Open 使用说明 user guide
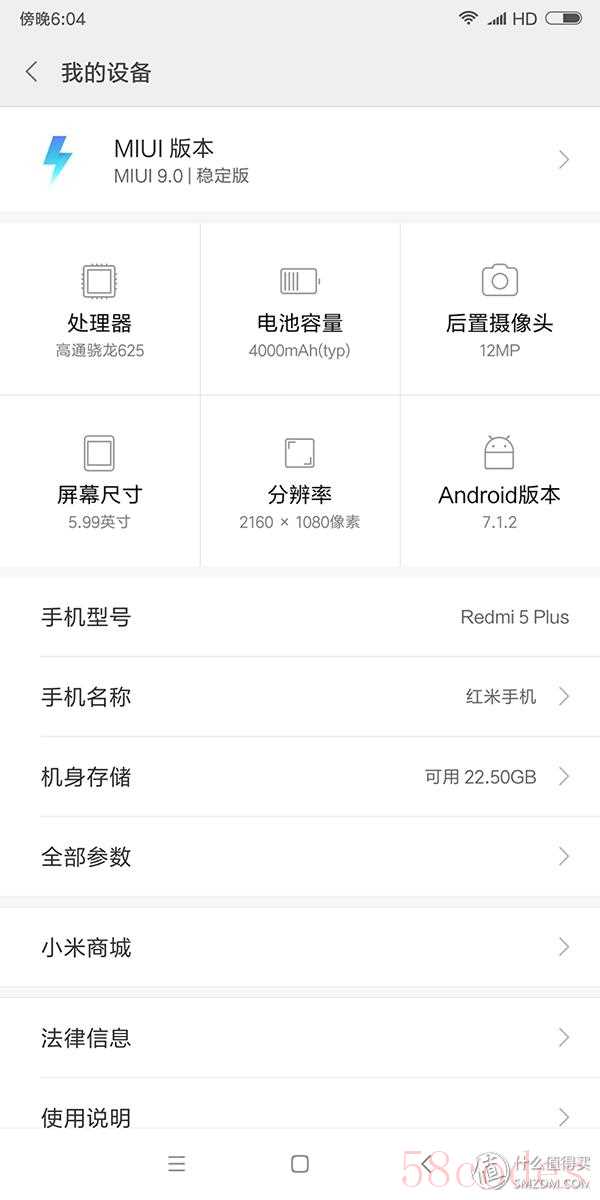Viewport: 600px width, 1200px height. tap(300, 1110)
